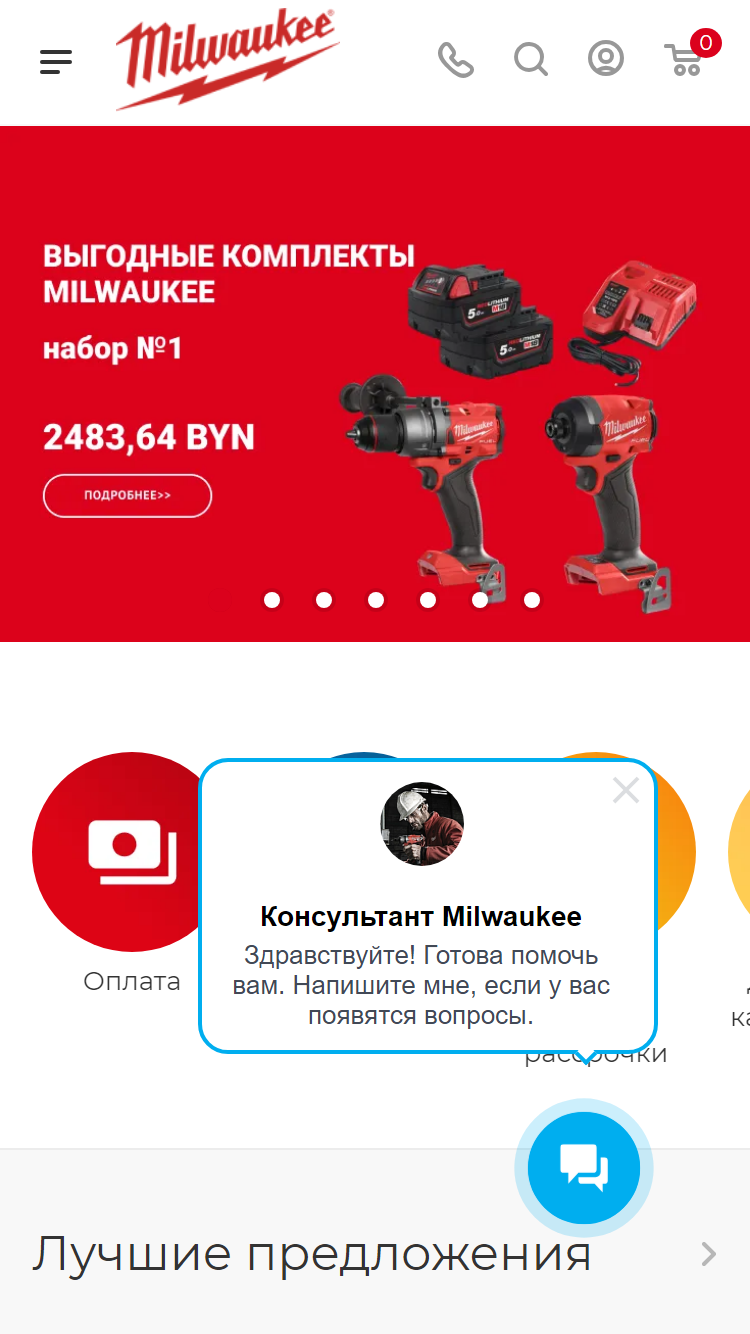The width and height of the screenshot is (750, 1334).
Task: Open the shopping cart
Action: [690, 56]
